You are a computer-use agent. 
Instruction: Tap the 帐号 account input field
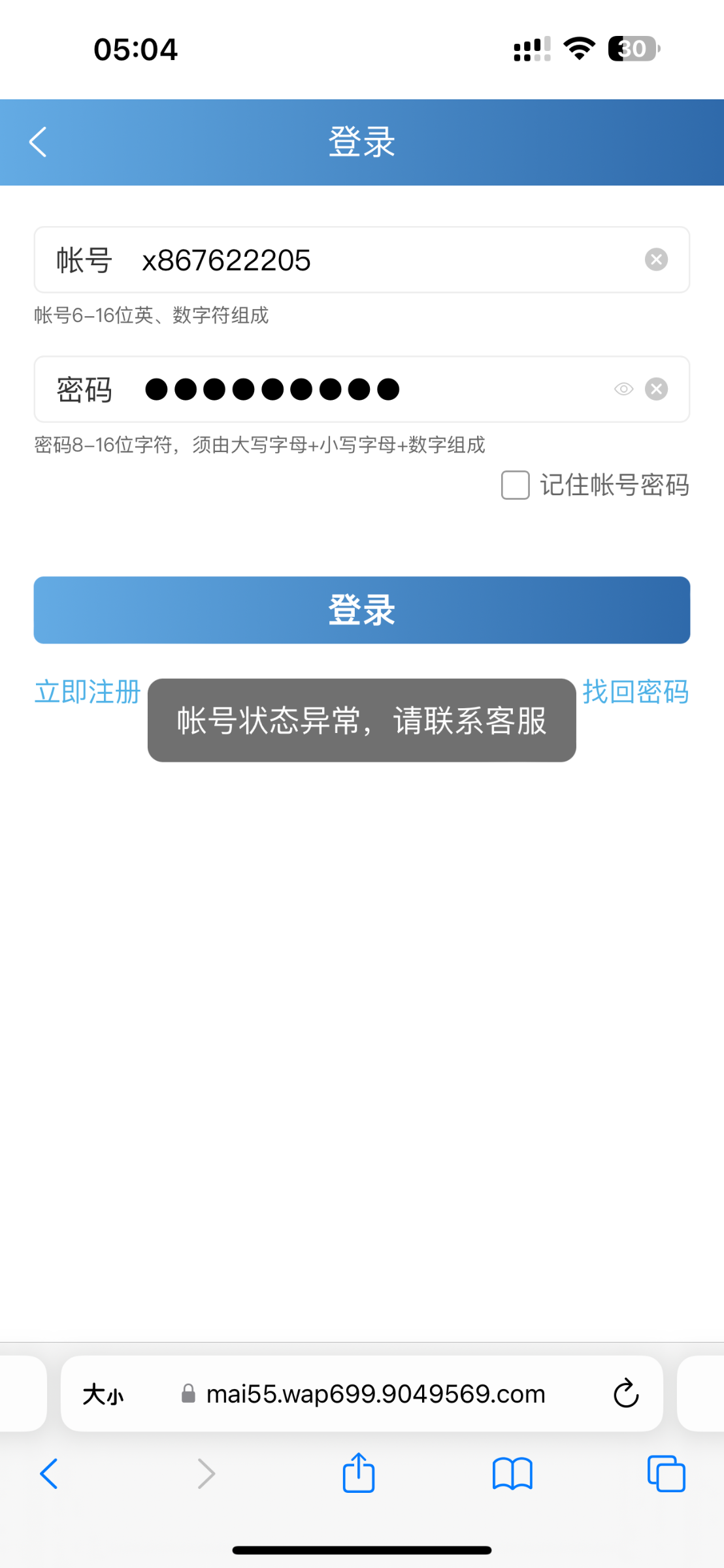(361, 260)
